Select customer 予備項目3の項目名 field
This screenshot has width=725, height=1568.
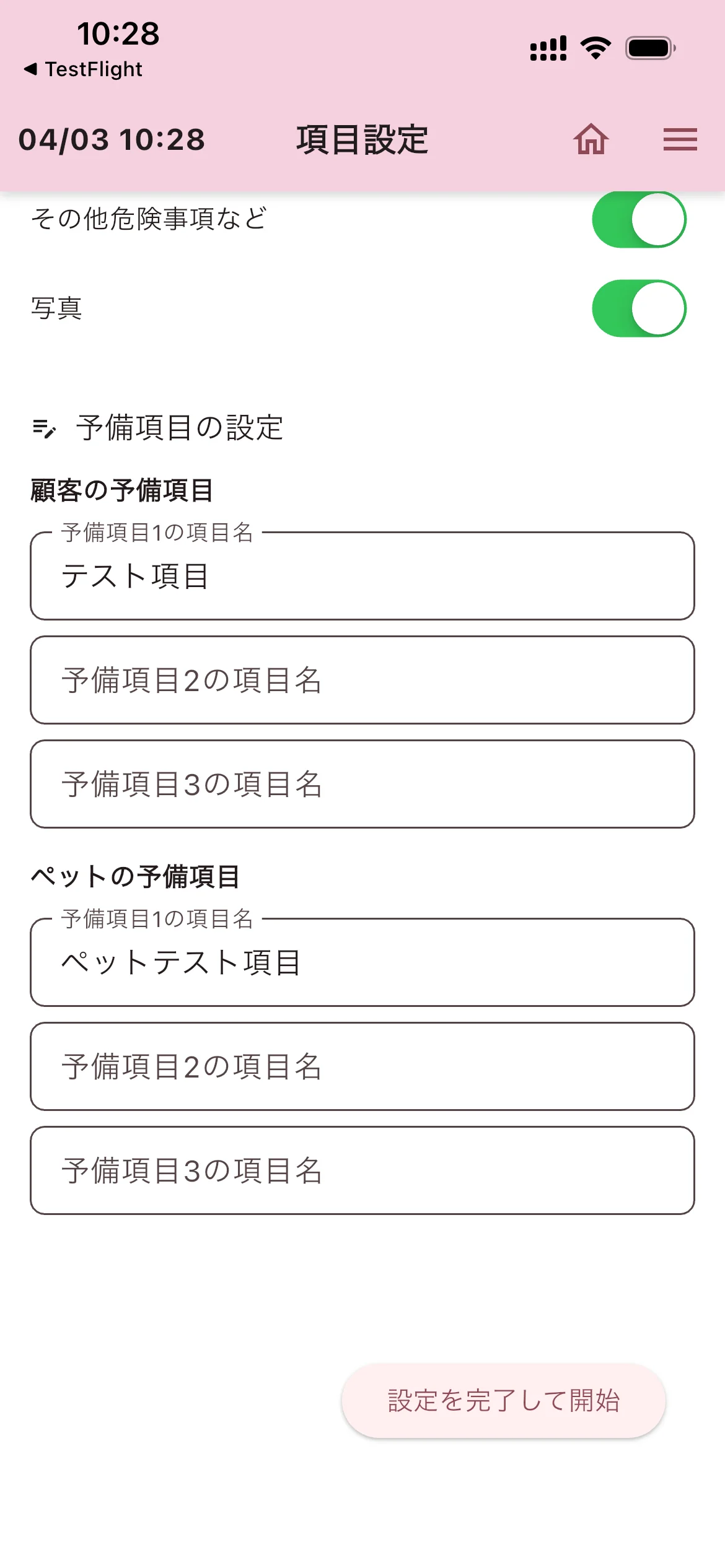click(362, 784)
